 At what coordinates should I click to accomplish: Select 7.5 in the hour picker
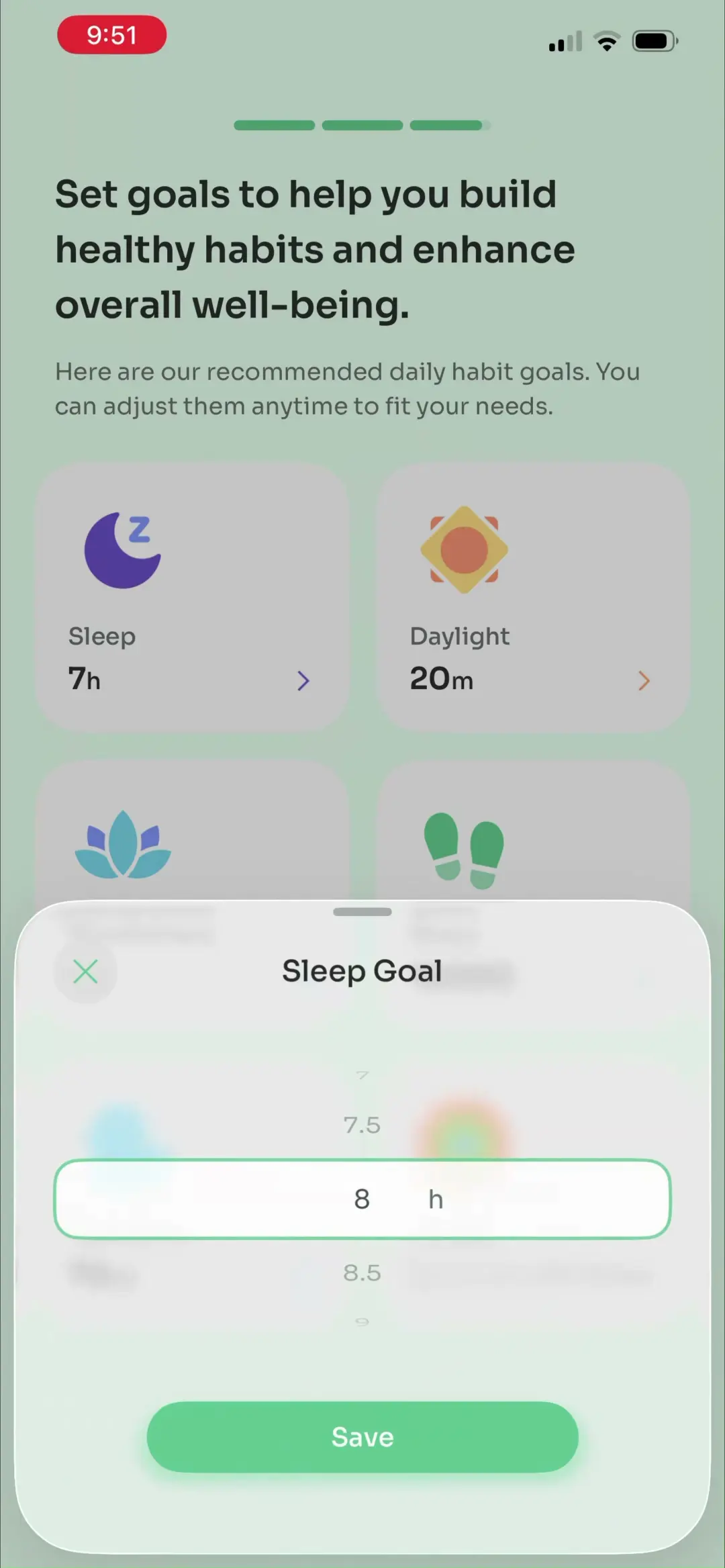tap(362, 1125)
